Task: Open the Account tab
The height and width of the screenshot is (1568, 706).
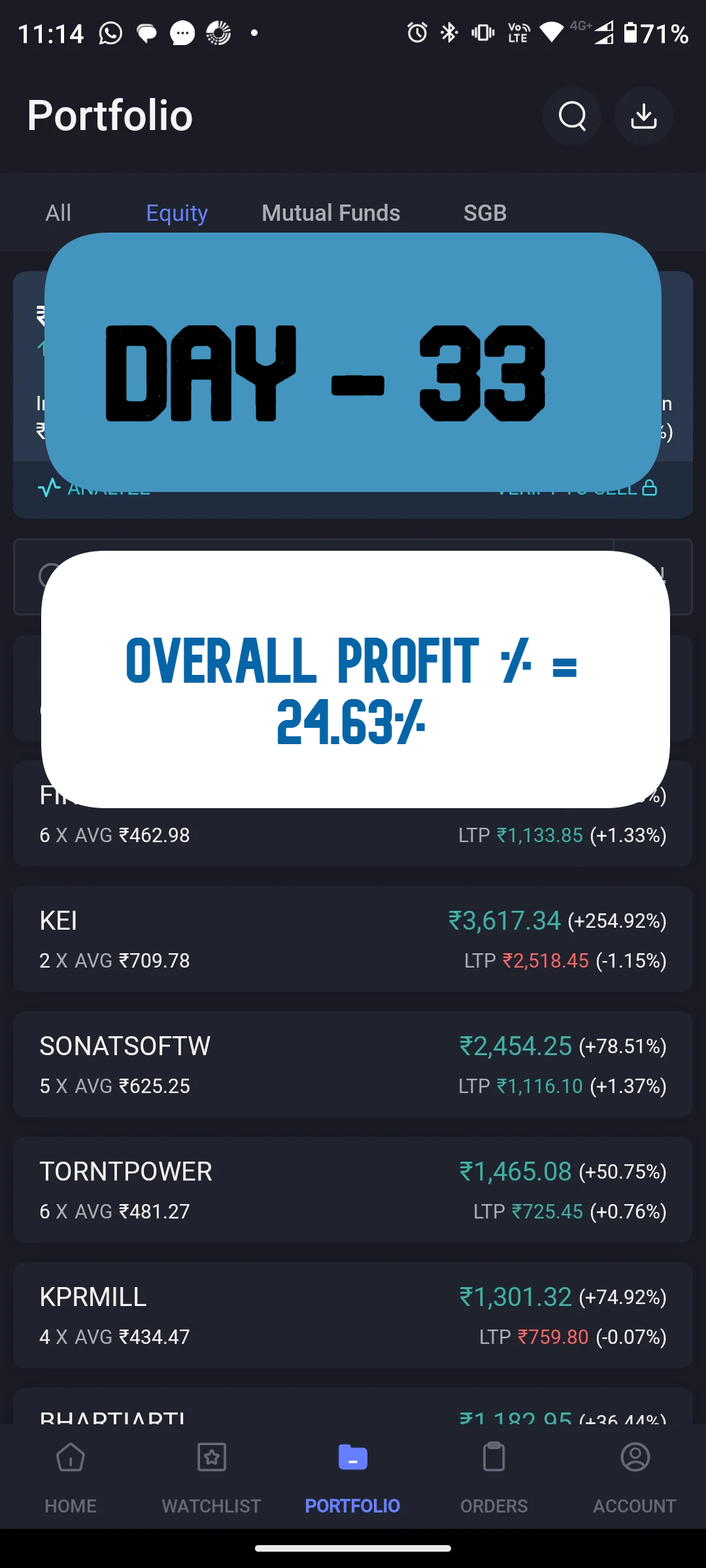Action: pos(635,1478)
